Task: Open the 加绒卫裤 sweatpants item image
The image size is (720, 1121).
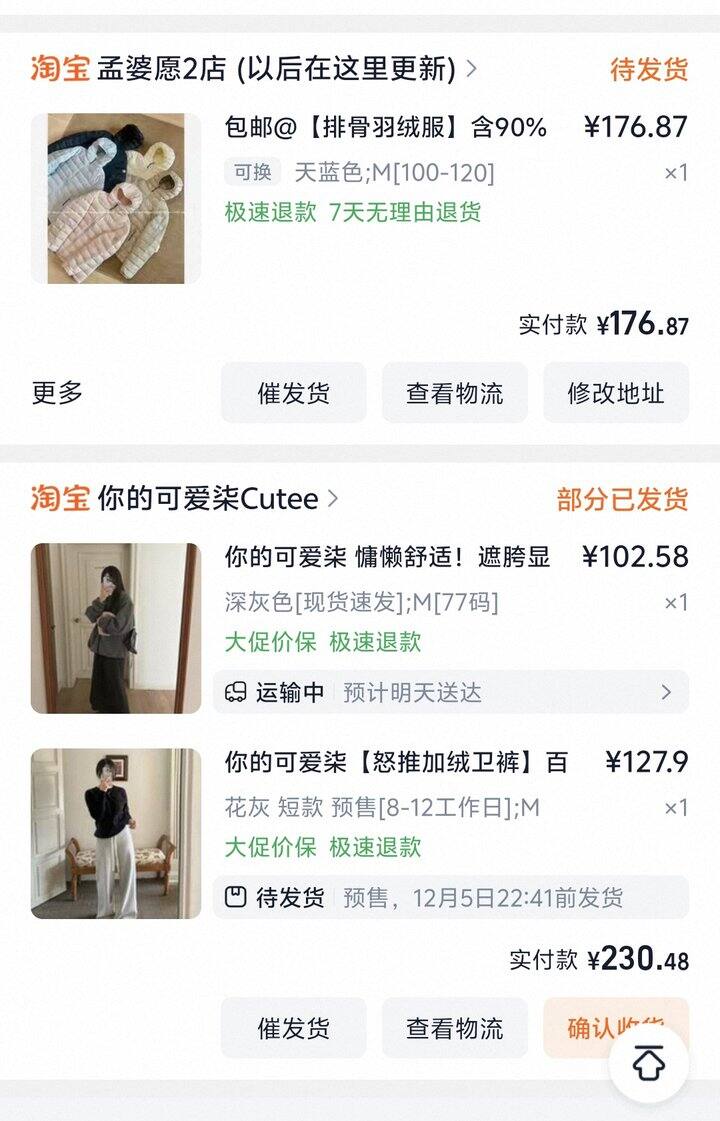Action: 116,833
